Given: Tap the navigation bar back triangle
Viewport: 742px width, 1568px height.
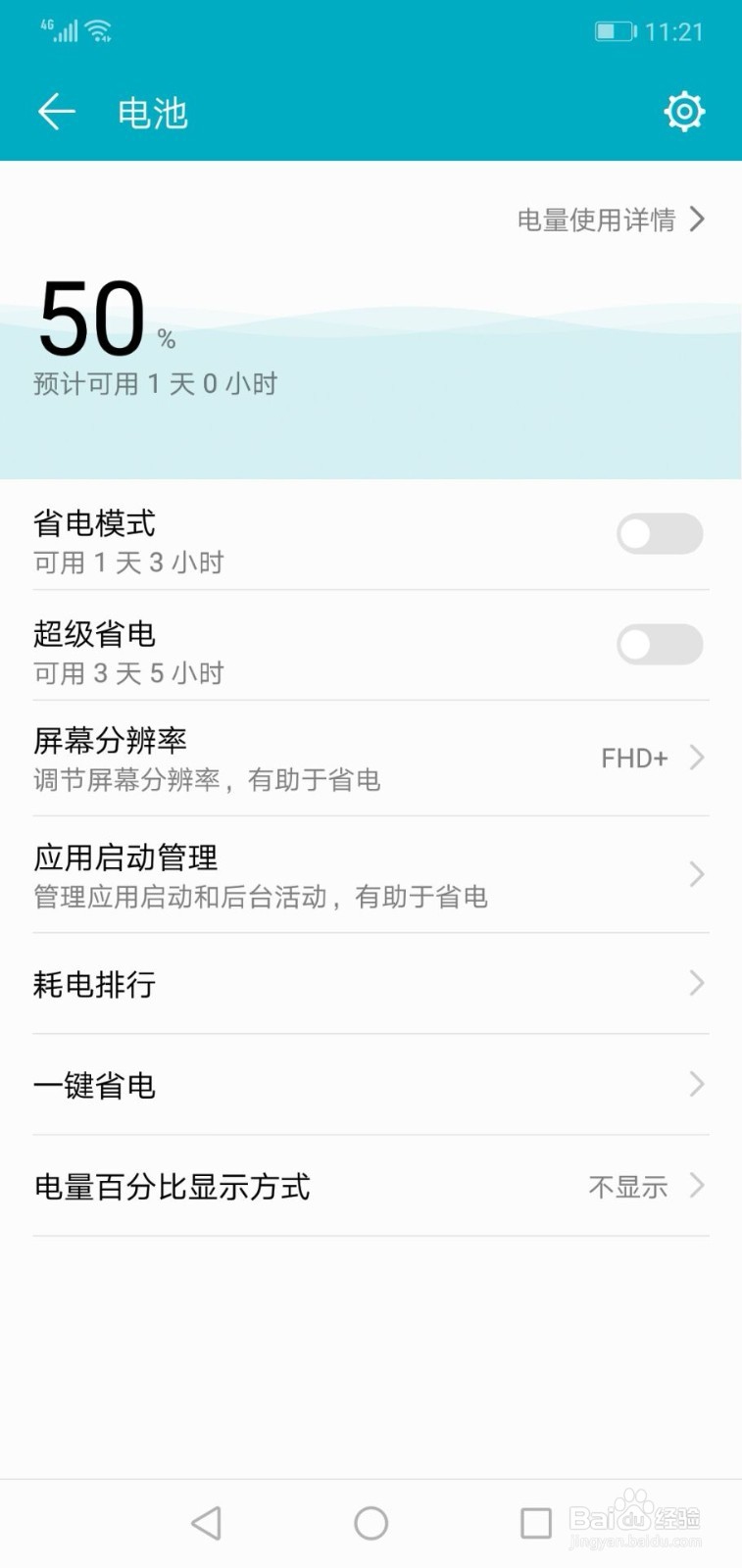Looking at the screenshot, I should (205, 1523).
